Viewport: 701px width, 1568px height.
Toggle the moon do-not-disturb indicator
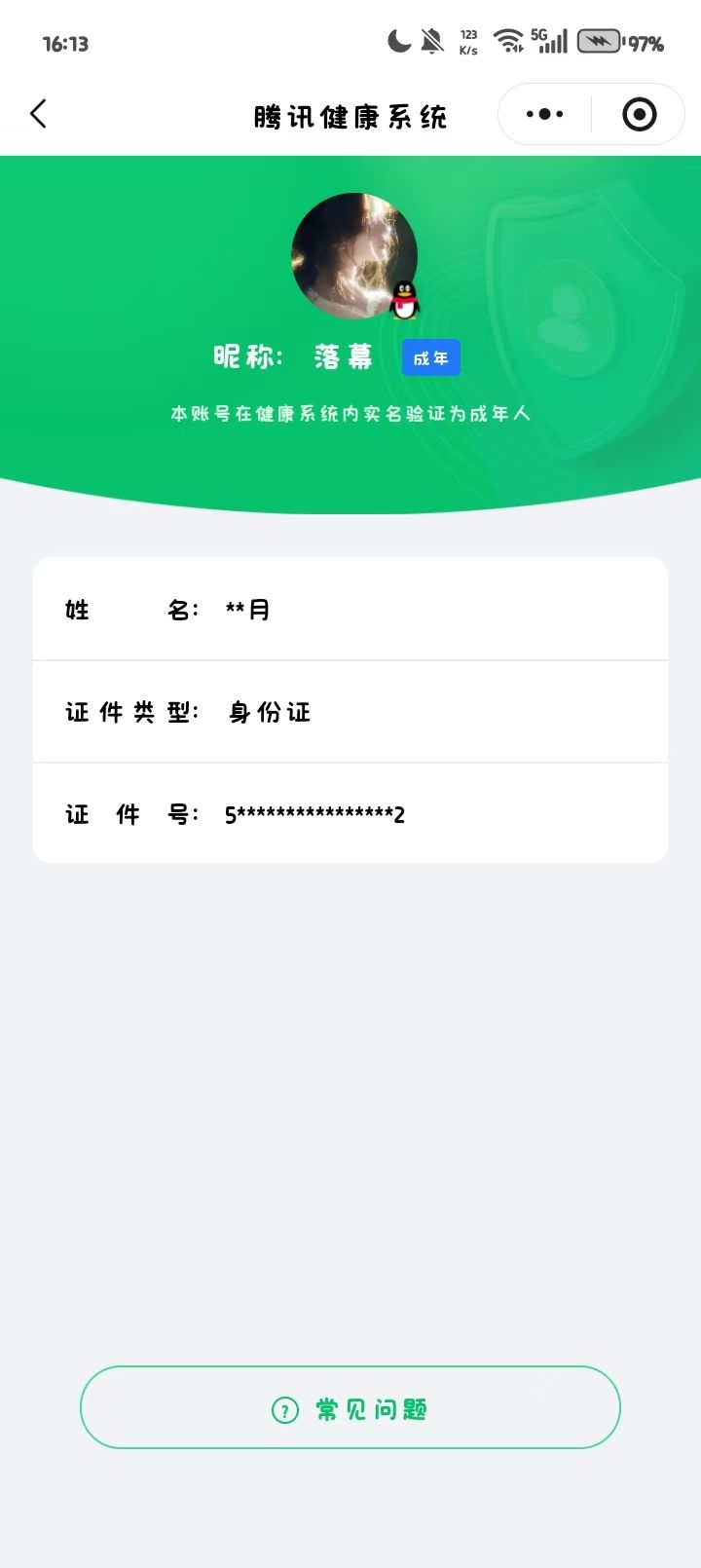pyautogui.click(x=397, y=41)
